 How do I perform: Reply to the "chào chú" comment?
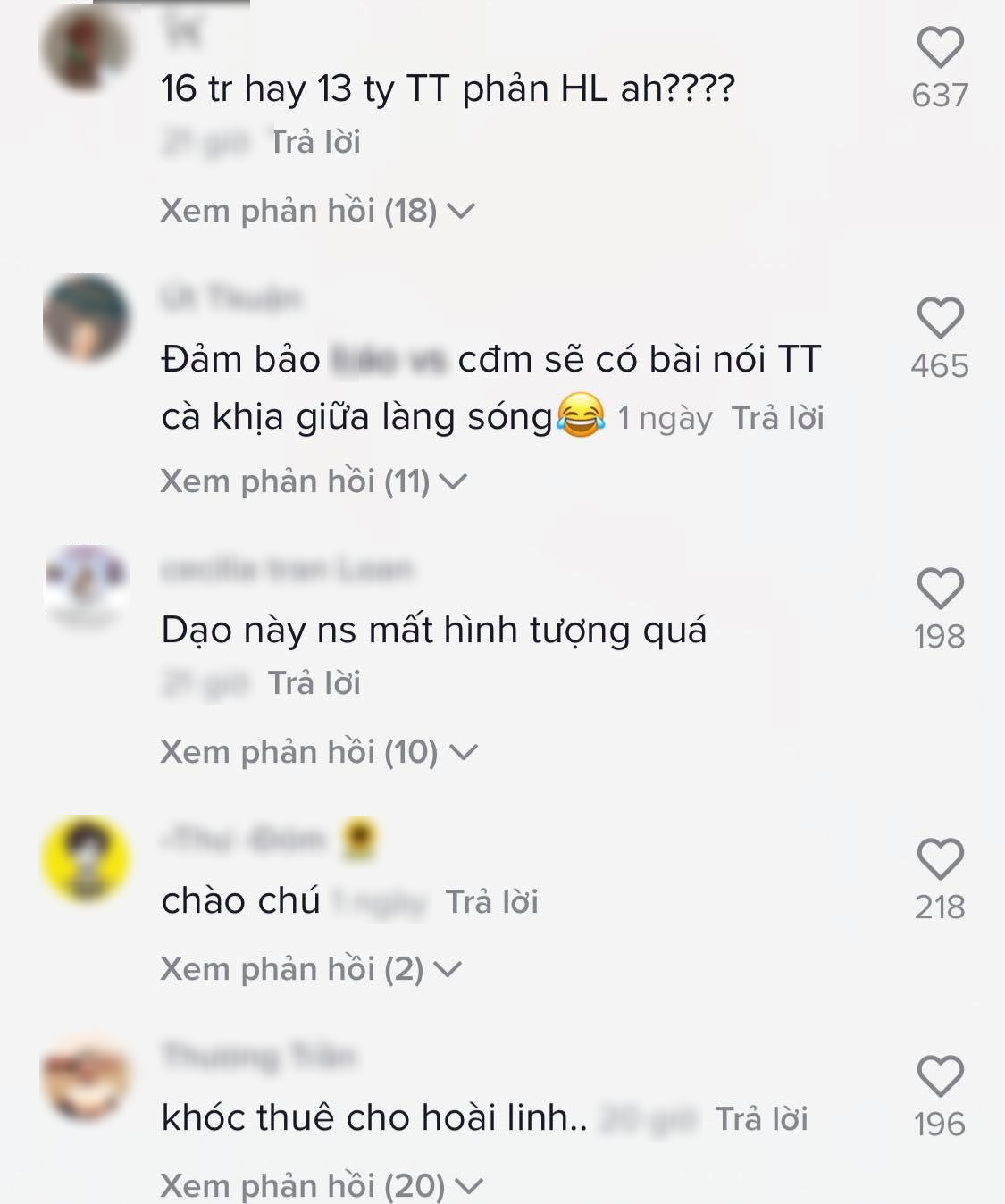click(x=491, y=902)
